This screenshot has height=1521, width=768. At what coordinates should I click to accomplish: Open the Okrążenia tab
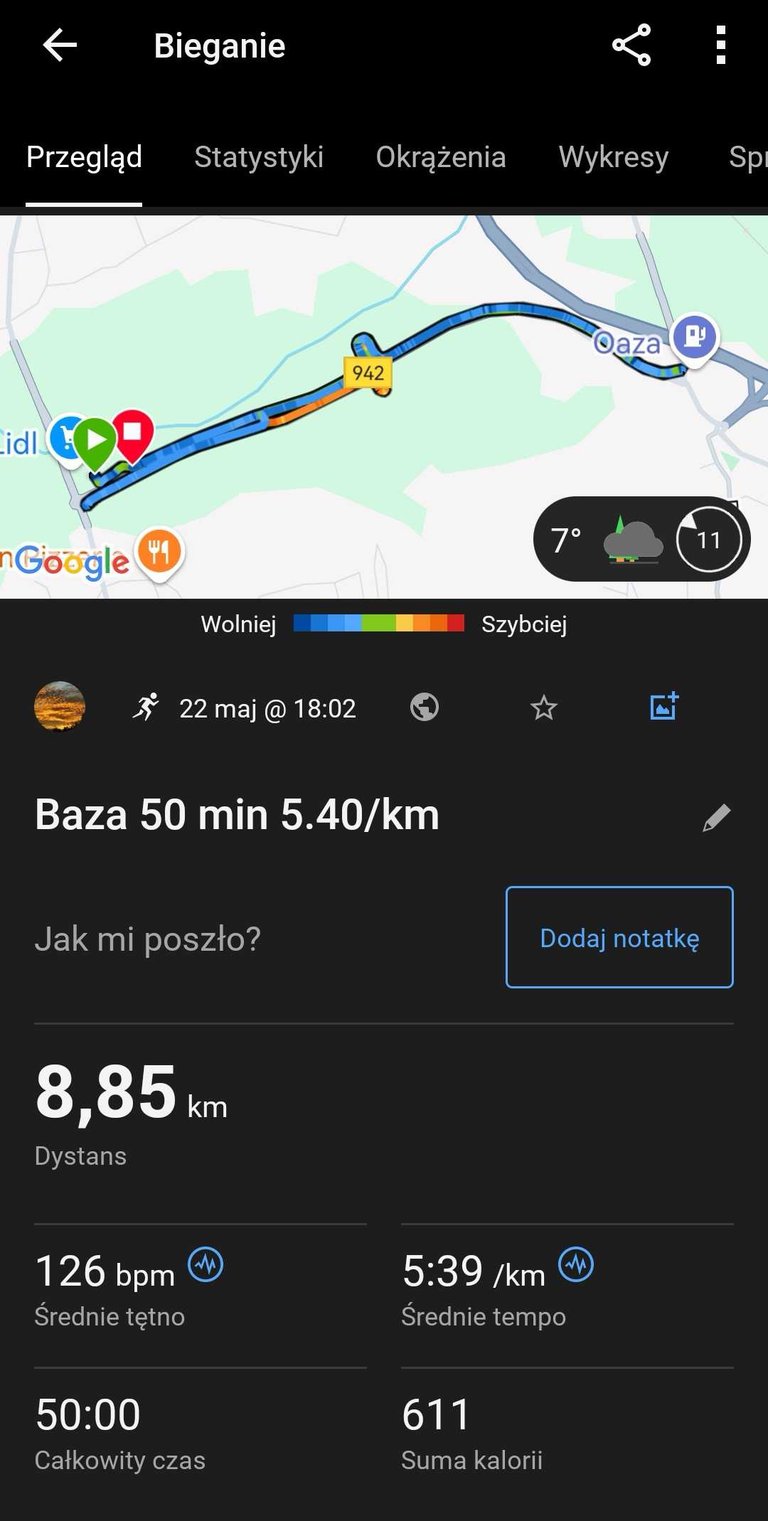(441, 157)
